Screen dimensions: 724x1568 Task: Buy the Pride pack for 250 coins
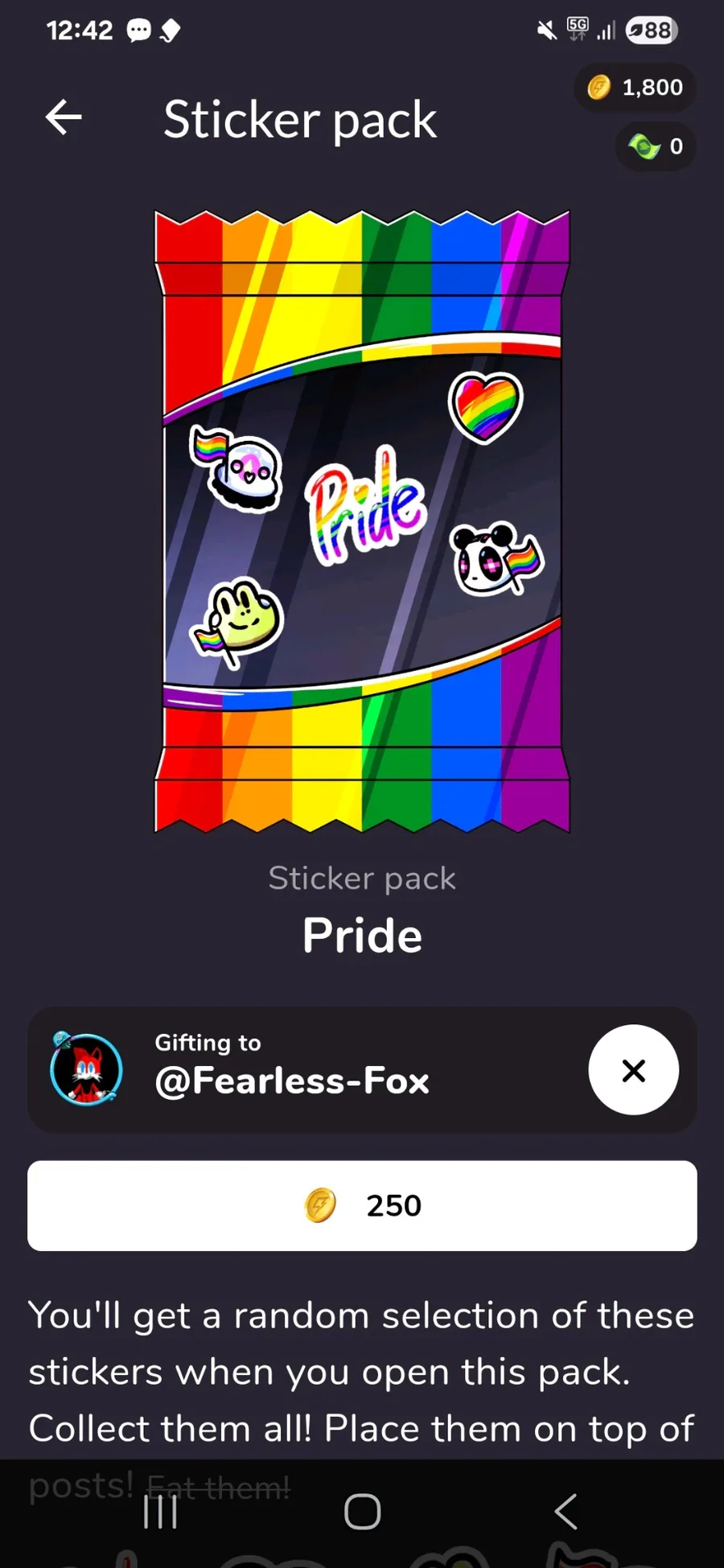(x=362, y=1205)
